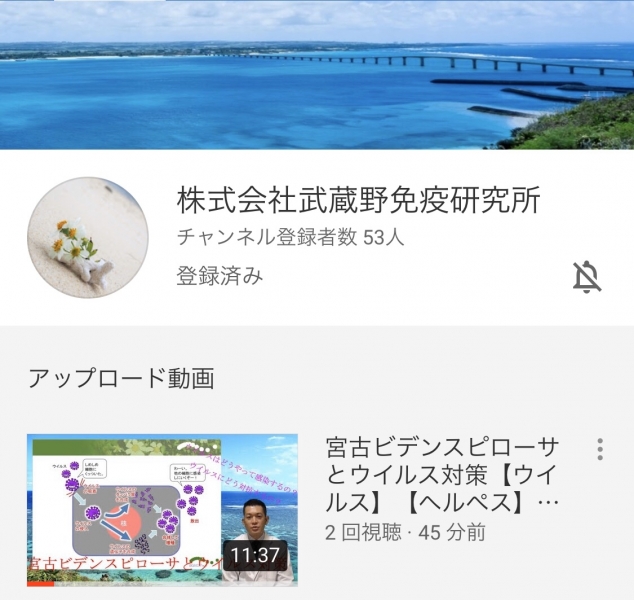Open the video titled 宮古ビデンスピローサとウイルス対策
634x600 pixels.
[442, 472]
